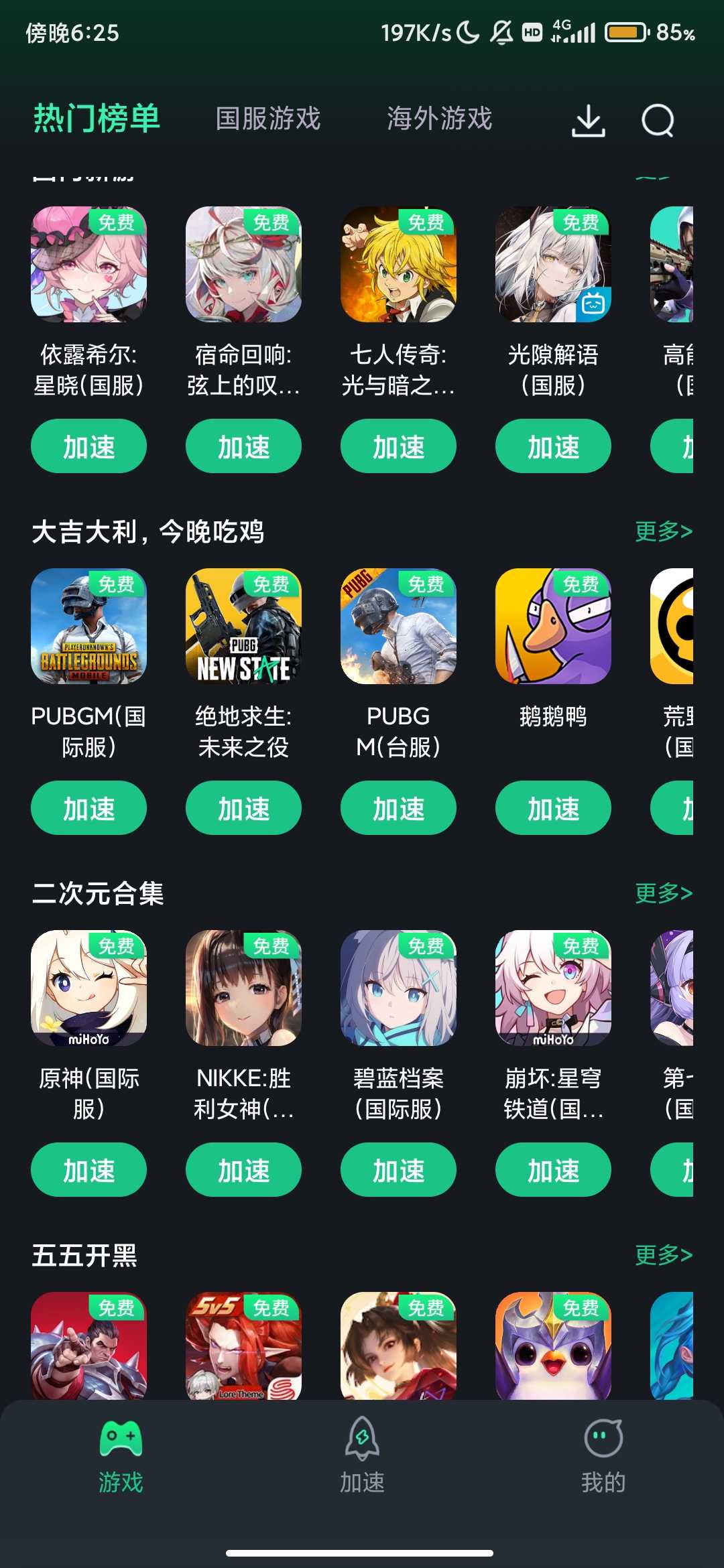Open the downloads icon
Viewport: 724px width, 1568px height.
click(588, 121)
